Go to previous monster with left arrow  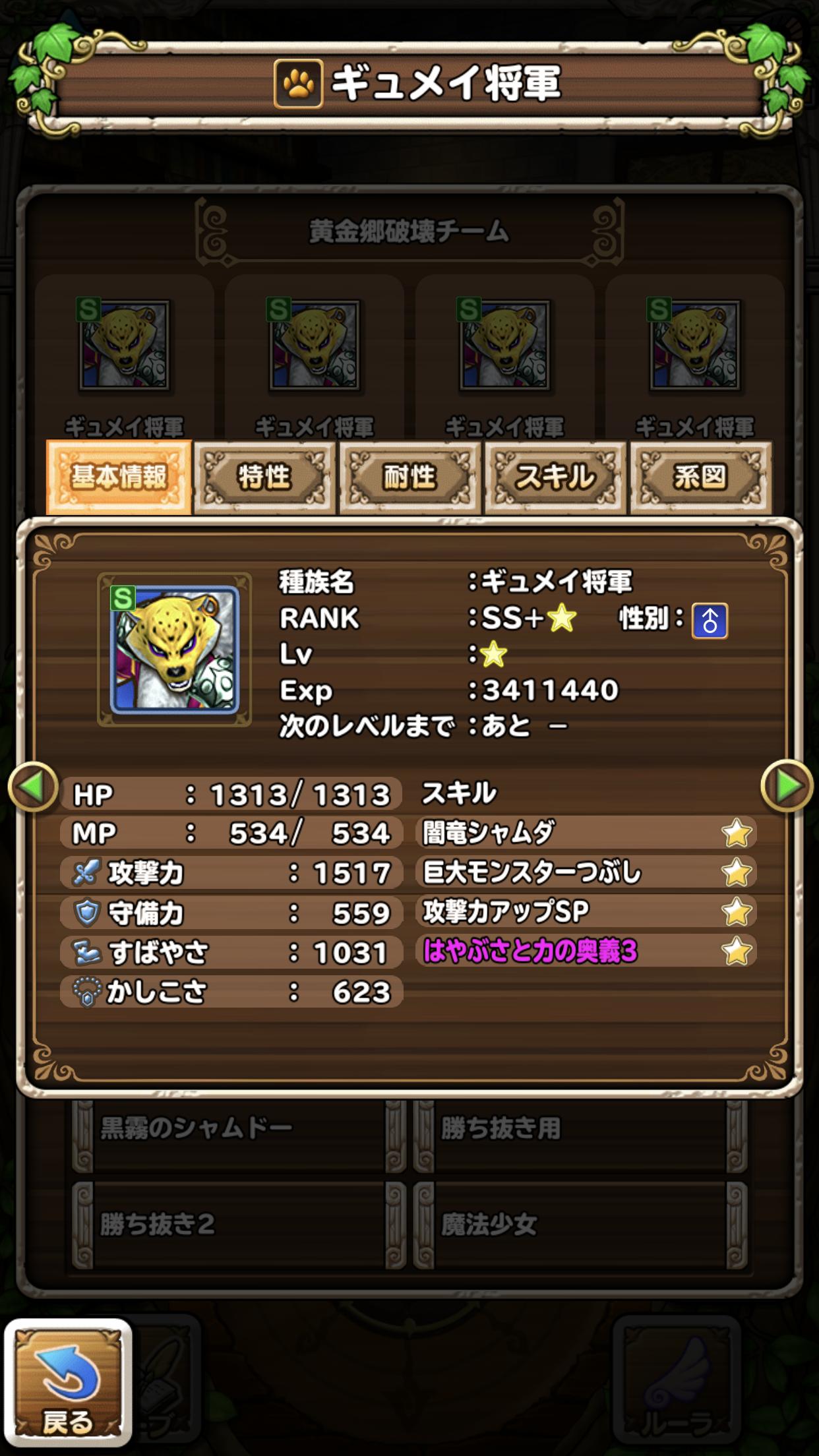(32, 786)
